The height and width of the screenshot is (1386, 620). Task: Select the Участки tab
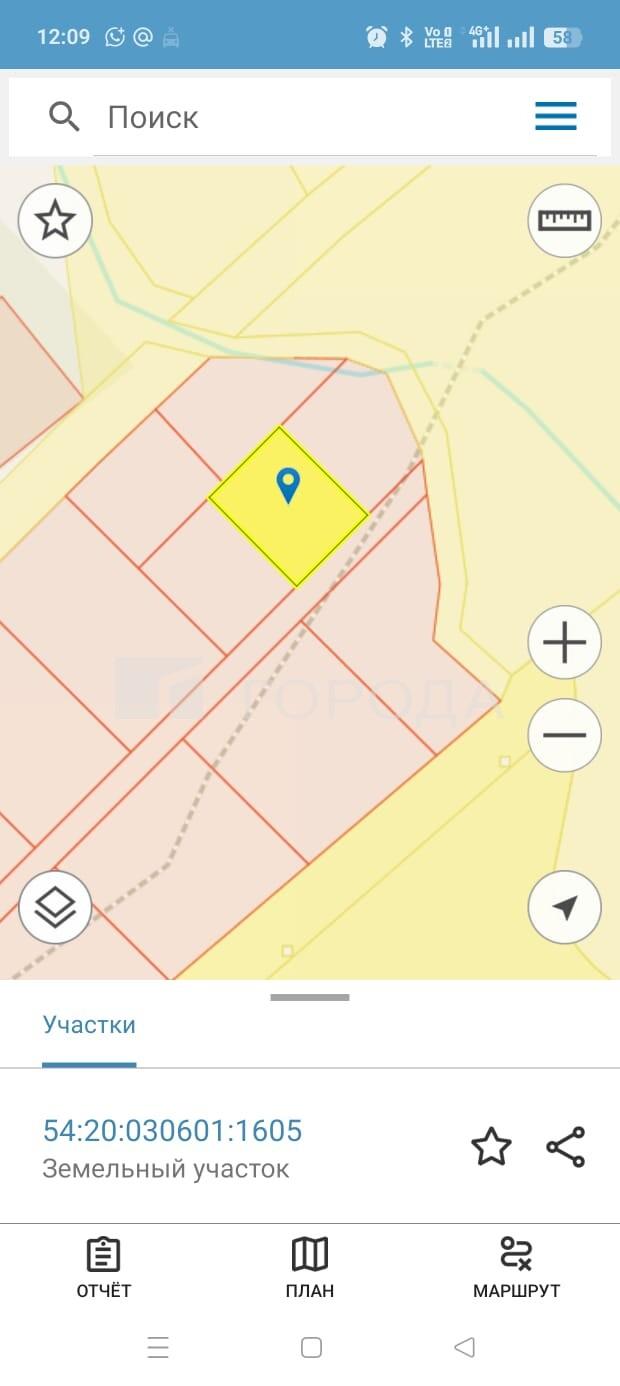(x=89, y=1025)
